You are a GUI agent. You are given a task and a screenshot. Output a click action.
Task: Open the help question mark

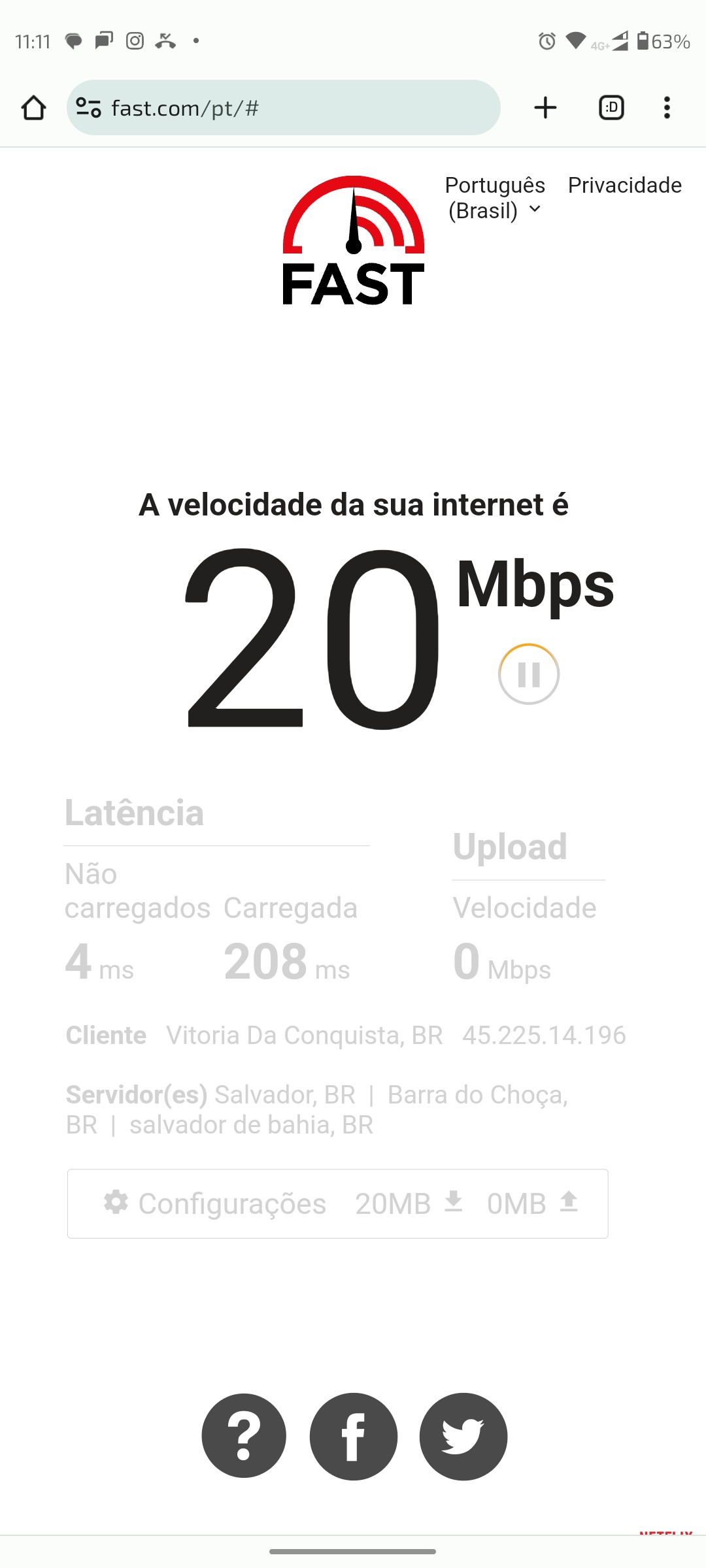244,1435
